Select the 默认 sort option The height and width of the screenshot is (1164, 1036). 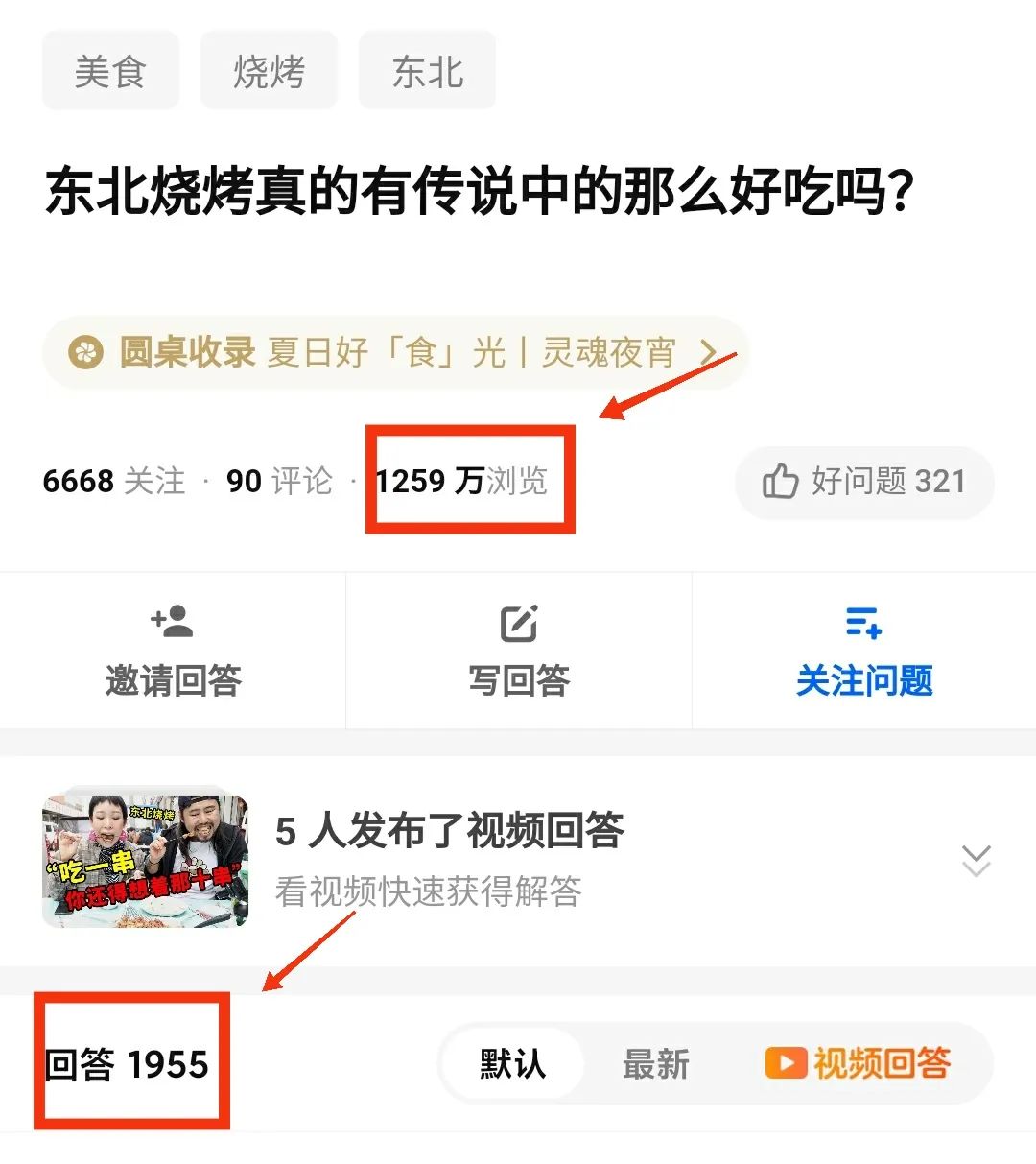coord(512,1064)
